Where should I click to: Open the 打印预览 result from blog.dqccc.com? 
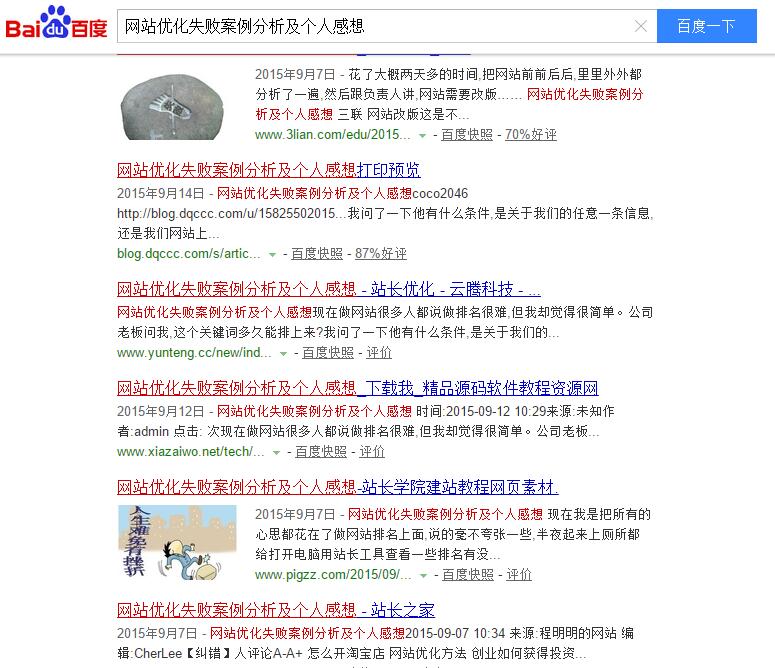[268, 169]
